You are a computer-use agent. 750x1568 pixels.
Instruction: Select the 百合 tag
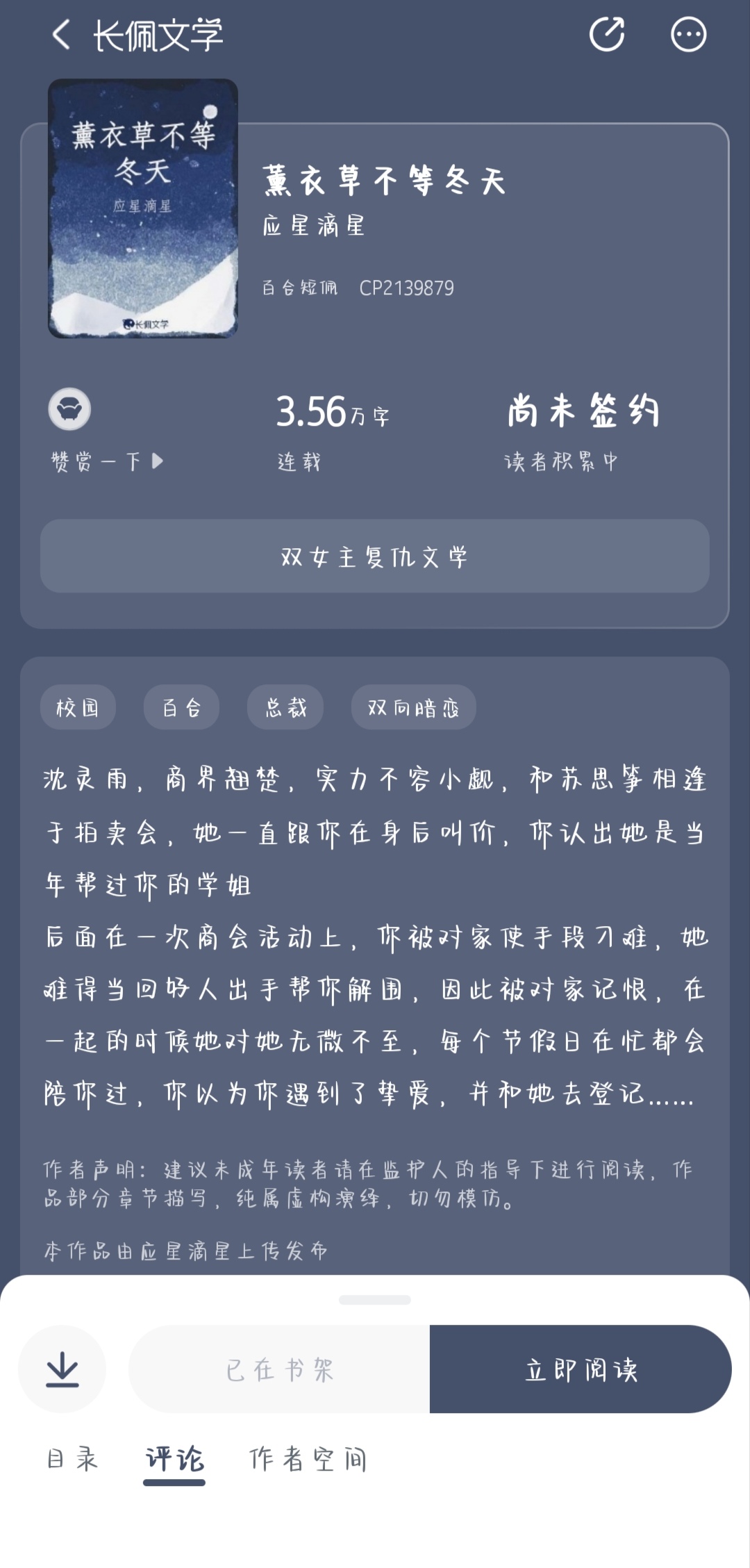(x=181, y=707)
